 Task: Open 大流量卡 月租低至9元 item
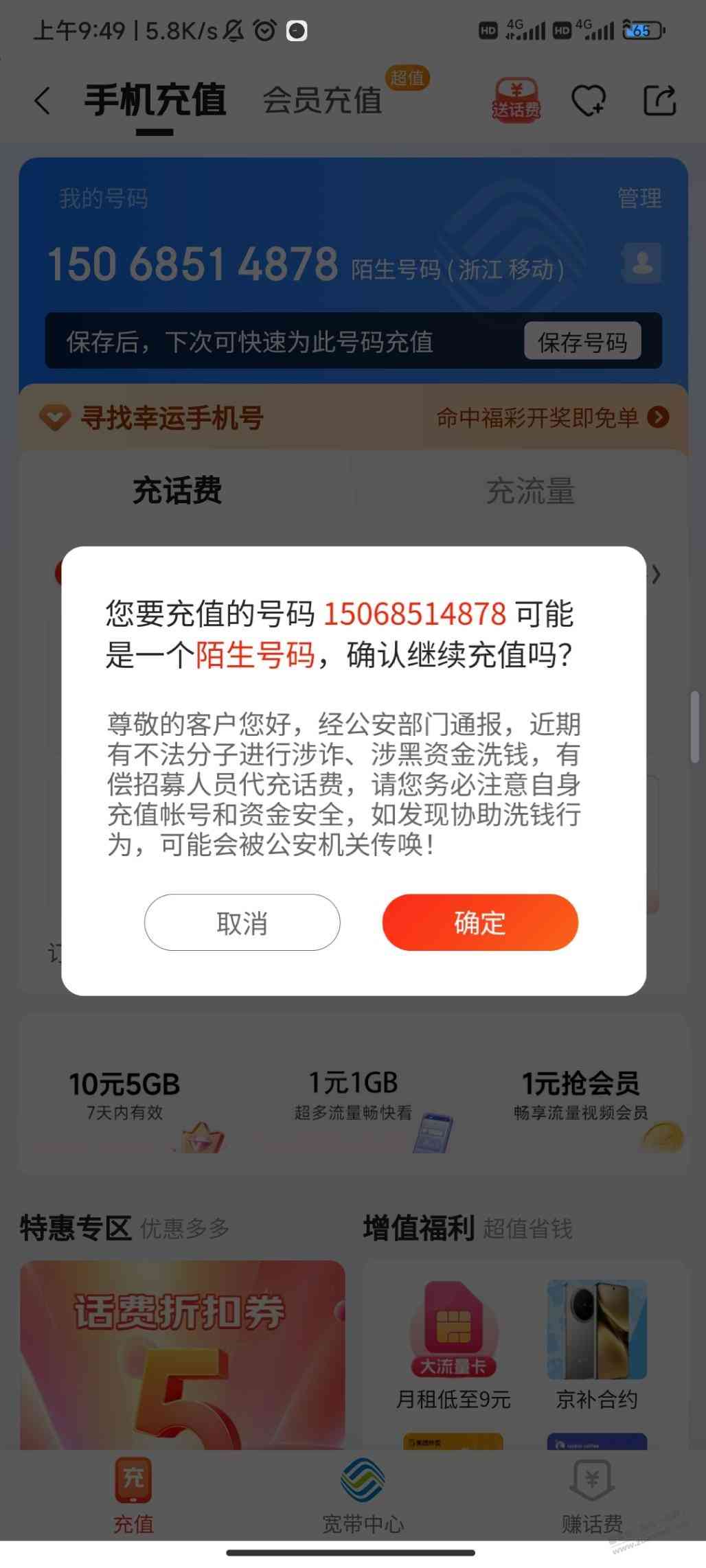pyautogui.click(x=453, y=1346)
